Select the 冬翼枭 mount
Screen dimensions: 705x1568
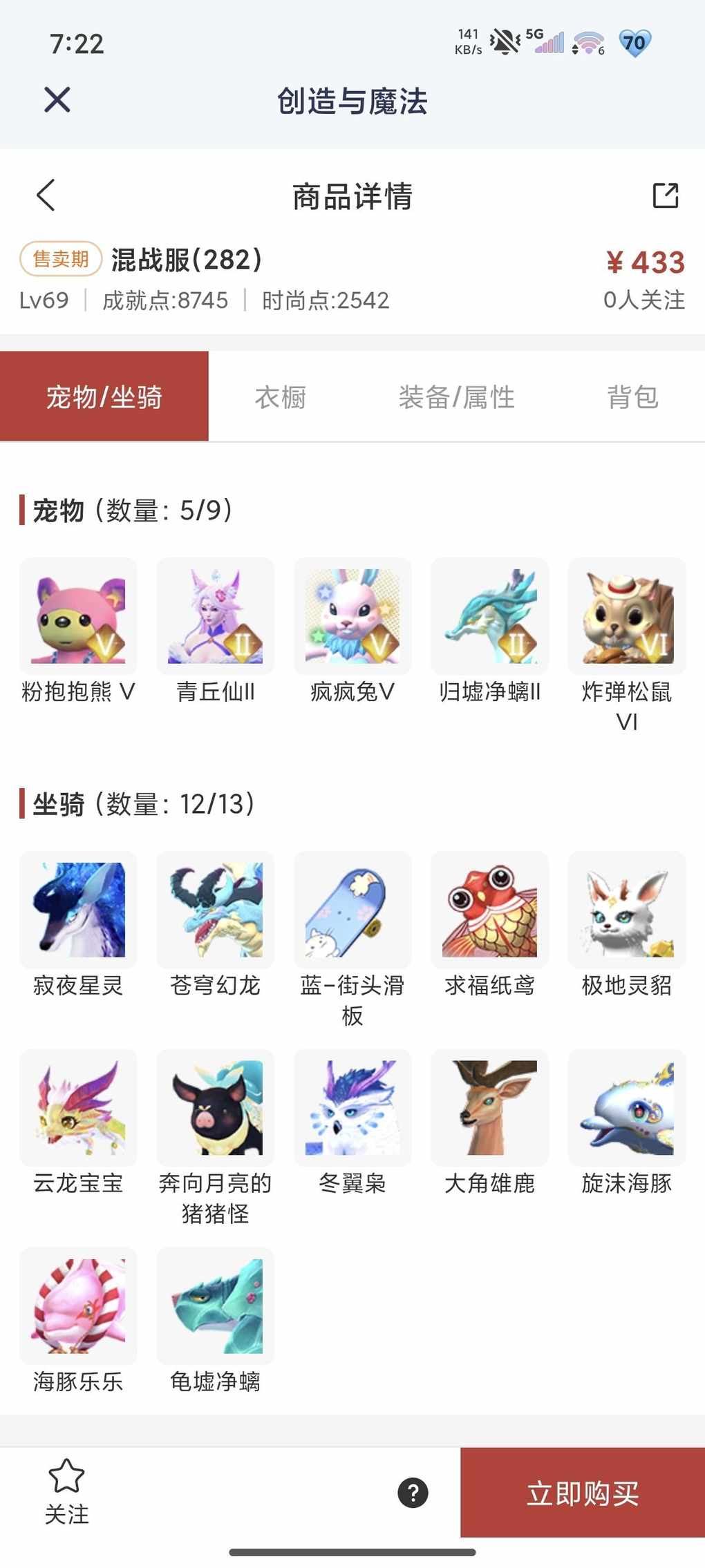pyautogui.click(x=352, y=1108)
